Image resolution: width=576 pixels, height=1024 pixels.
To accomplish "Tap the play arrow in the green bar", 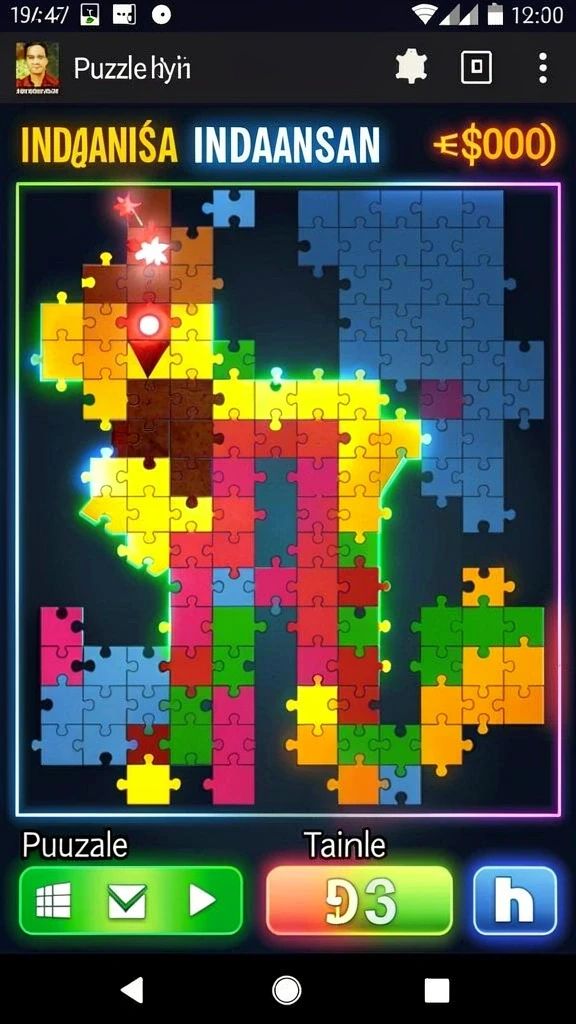I will pos(202,901).
